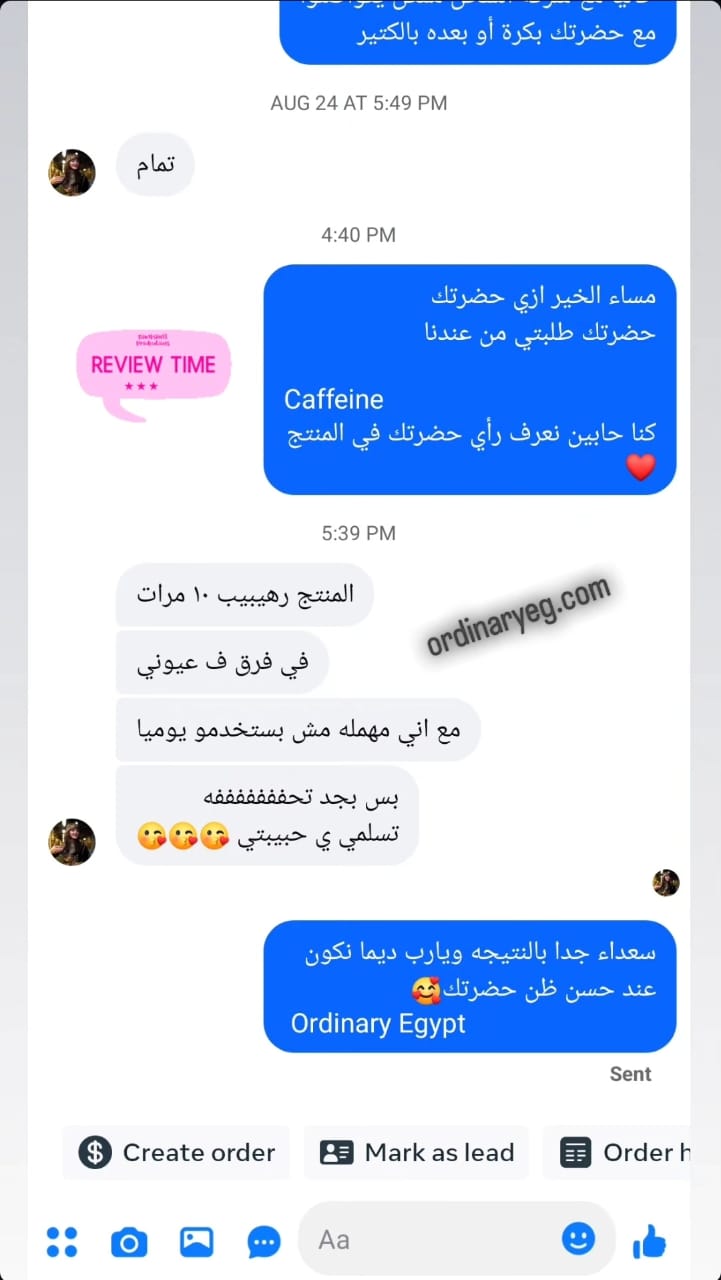721x1280 pixels.
Task: Open the photo gallery picker
Action: point(196,1241)
